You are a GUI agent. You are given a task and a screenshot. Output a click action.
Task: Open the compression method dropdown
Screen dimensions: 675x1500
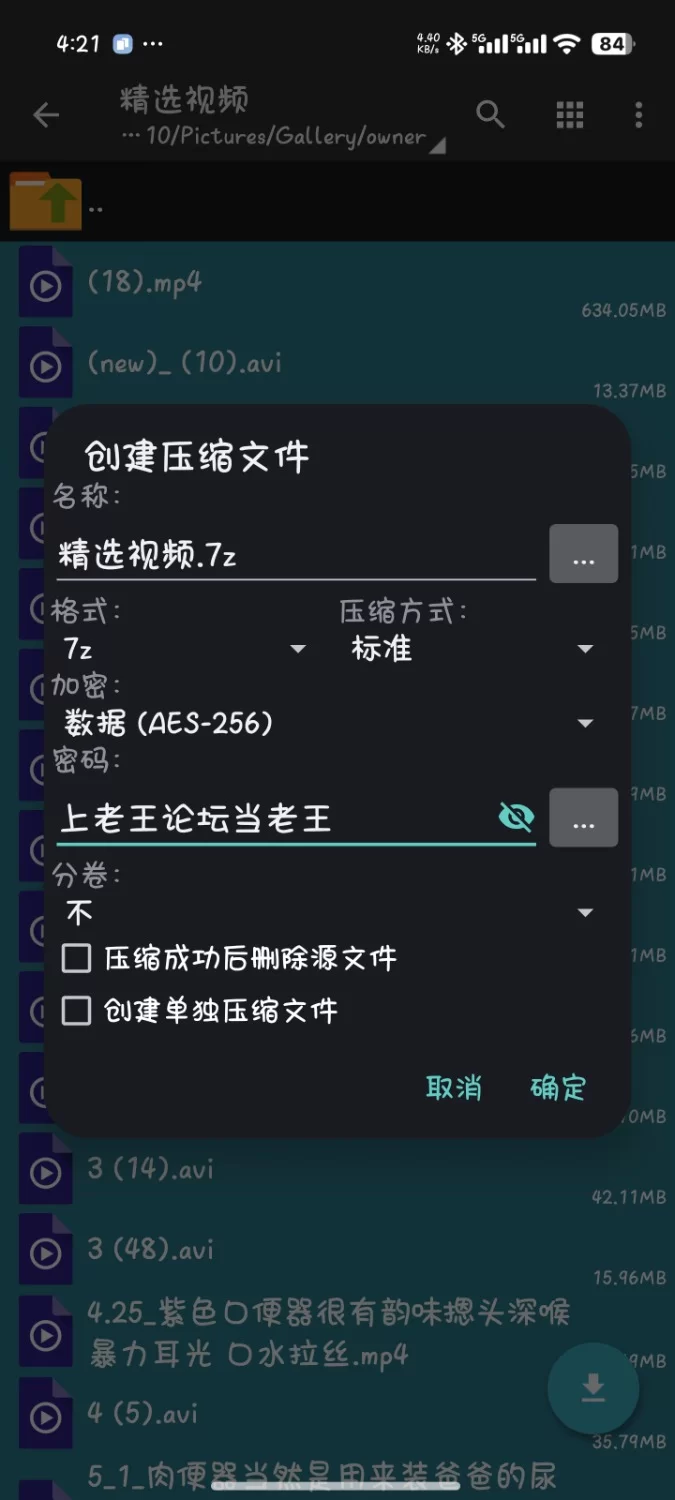[470, 649]
